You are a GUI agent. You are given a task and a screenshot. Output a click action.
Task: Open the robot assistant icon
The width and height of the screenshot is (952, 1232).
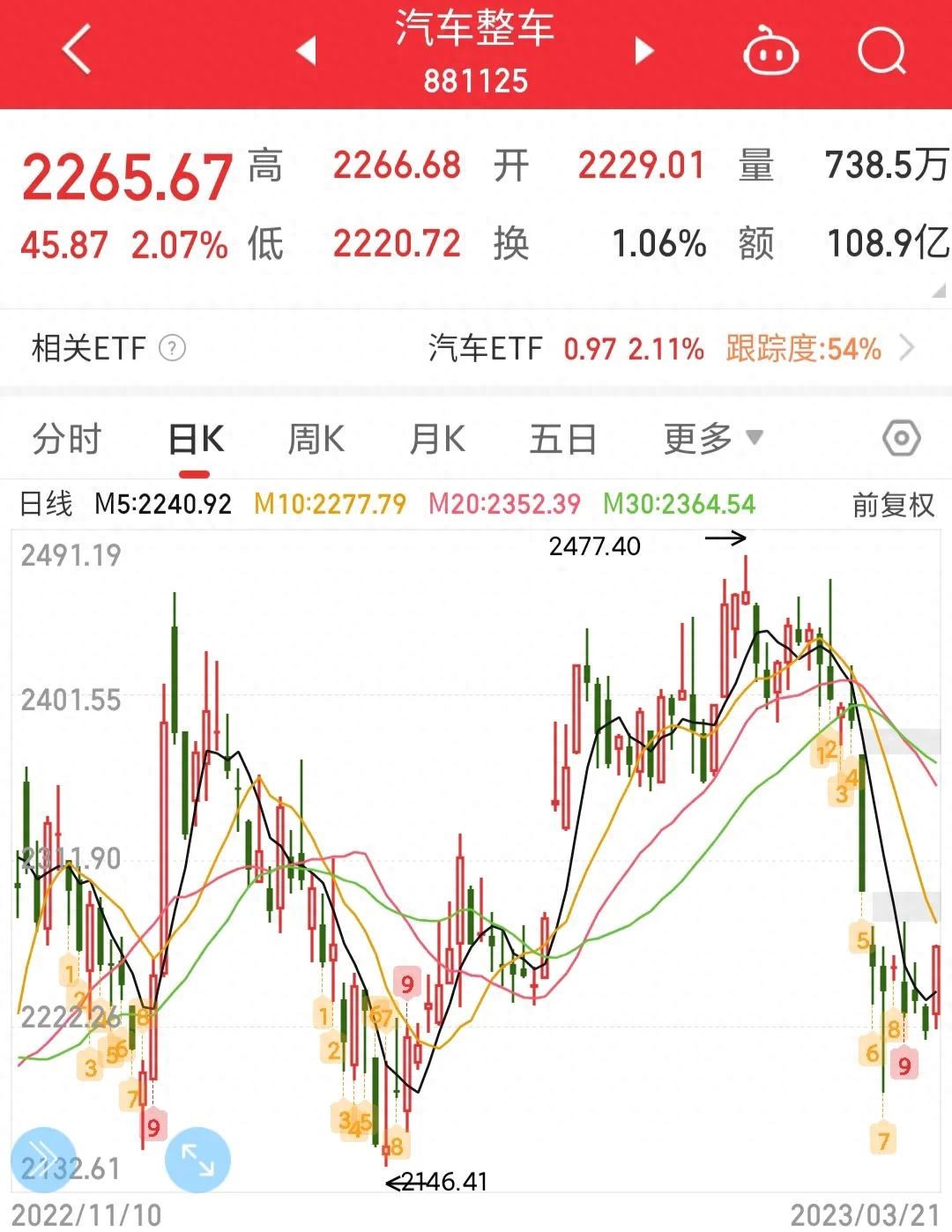pos(770,52)
